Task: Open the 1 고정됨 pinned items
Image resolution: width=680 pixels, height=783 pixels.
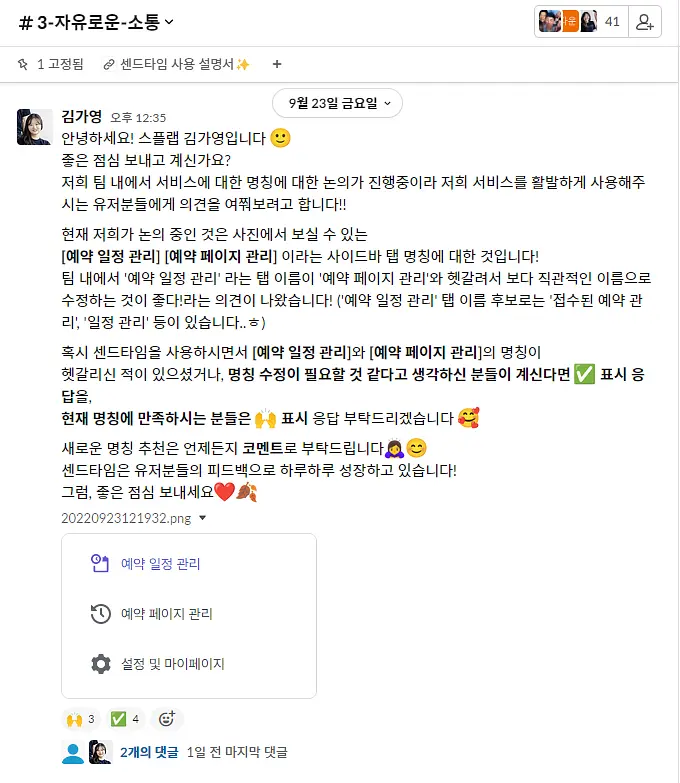Action: pyautogui.click(x=50, y=64)
